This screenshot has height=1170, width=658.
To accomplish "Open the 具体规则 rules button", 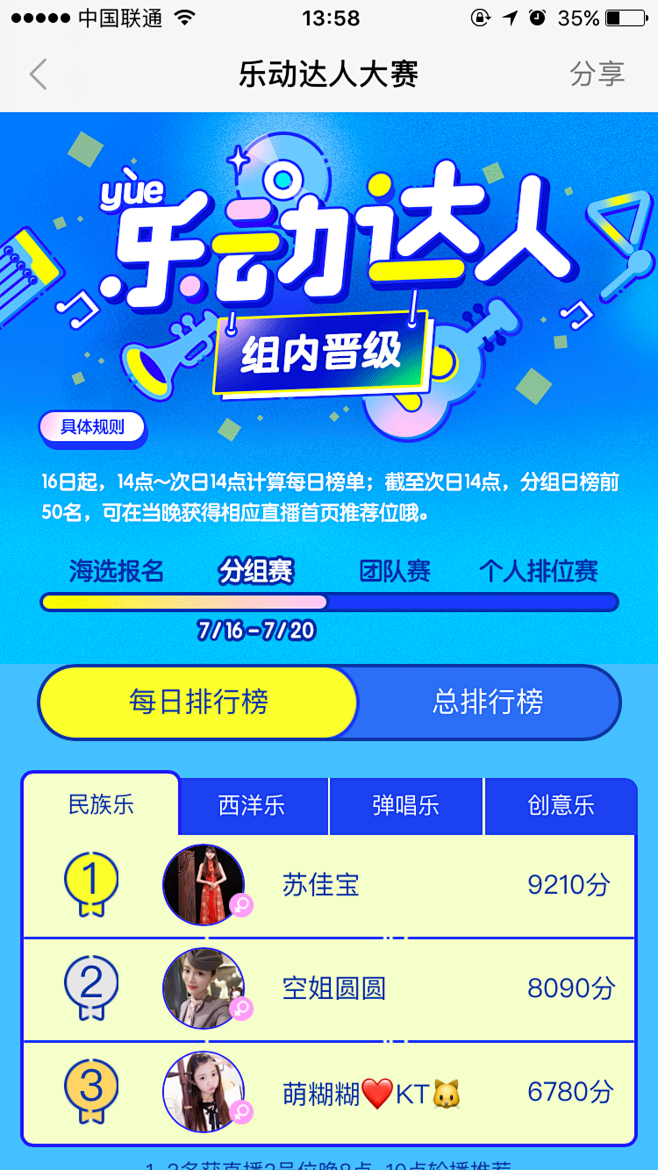I will click(x=92, y=427).
